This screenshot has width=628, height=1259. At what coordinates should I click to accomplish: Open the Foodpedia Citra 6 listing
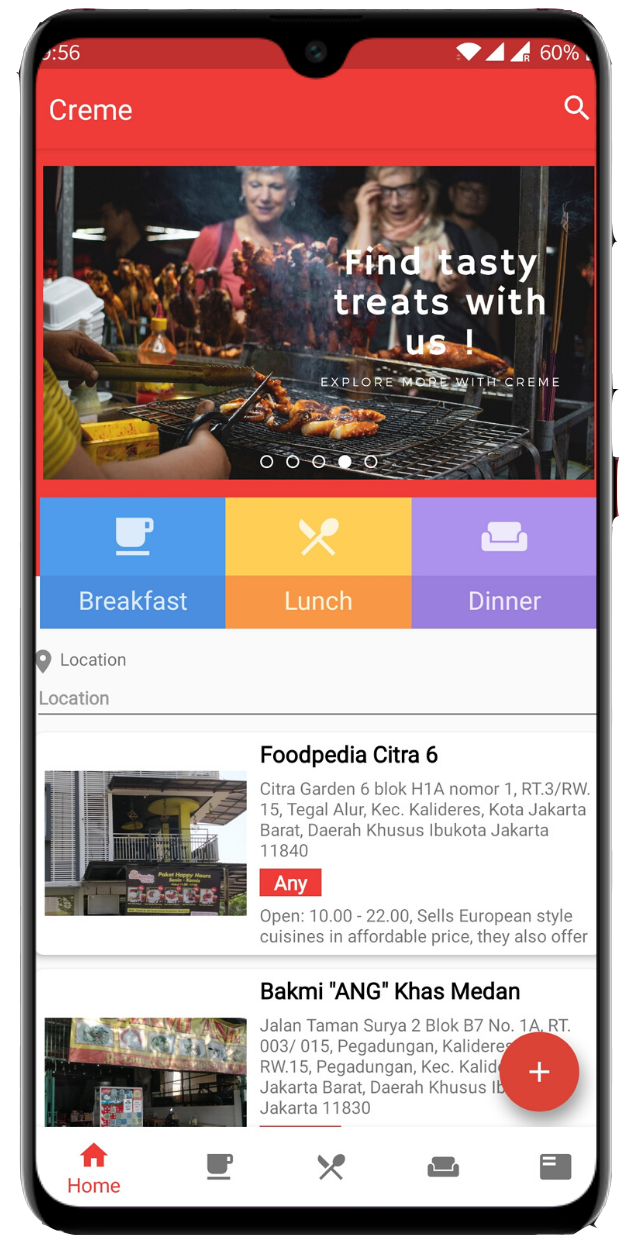click(x=316, y=843)
